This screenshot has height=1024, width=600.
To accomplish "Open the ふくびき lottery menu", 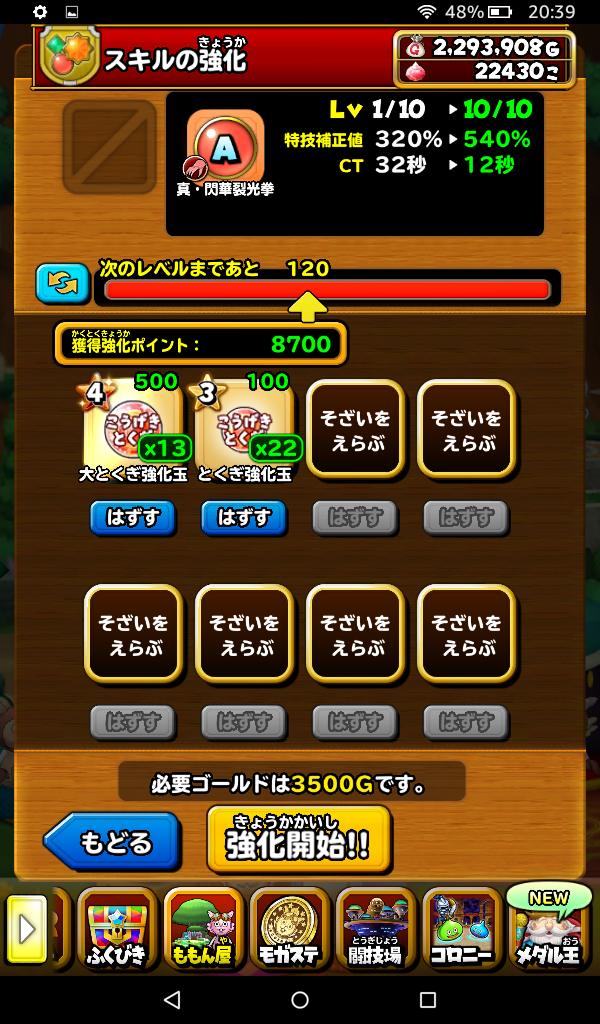I will (x=117, y=928).
